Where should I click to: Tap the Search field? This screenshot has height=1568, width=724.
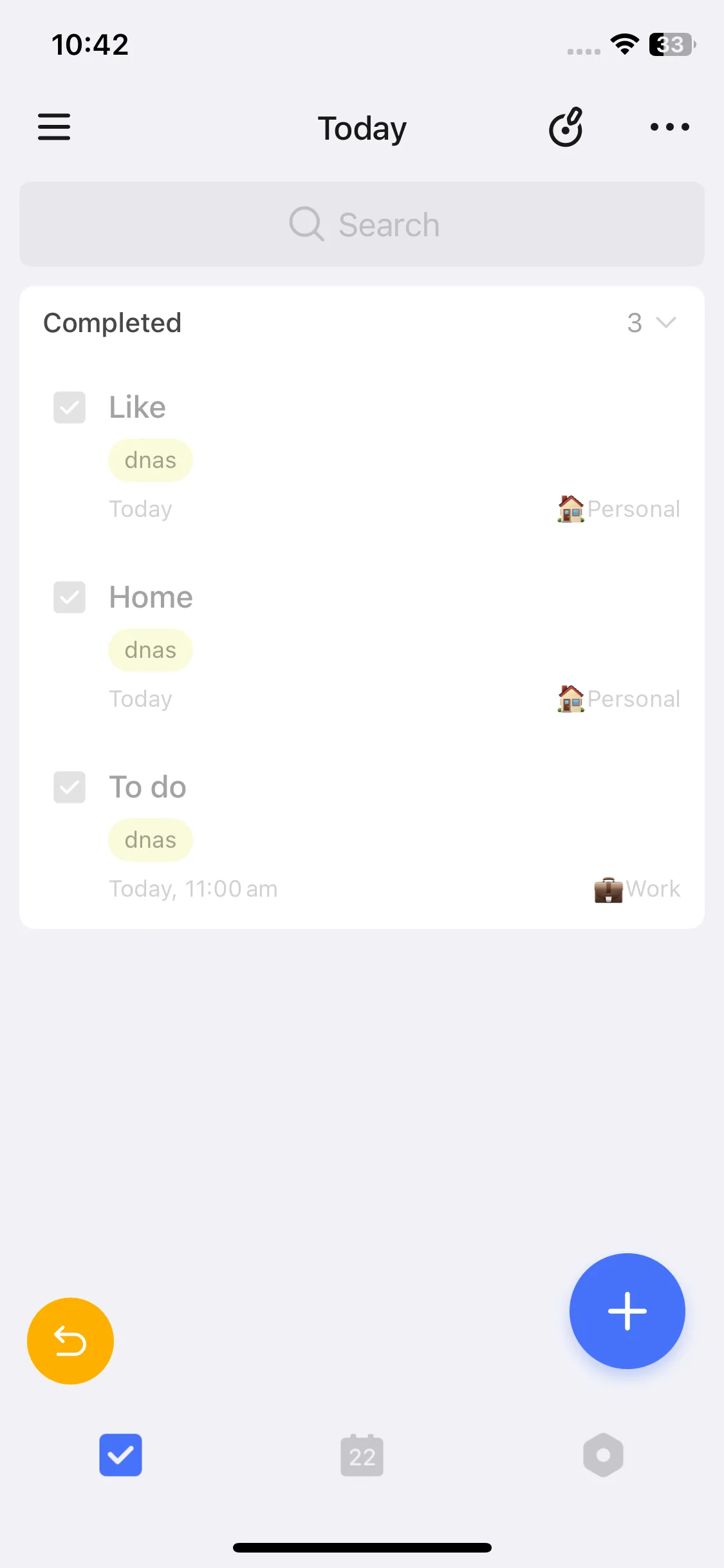[362, 225]
